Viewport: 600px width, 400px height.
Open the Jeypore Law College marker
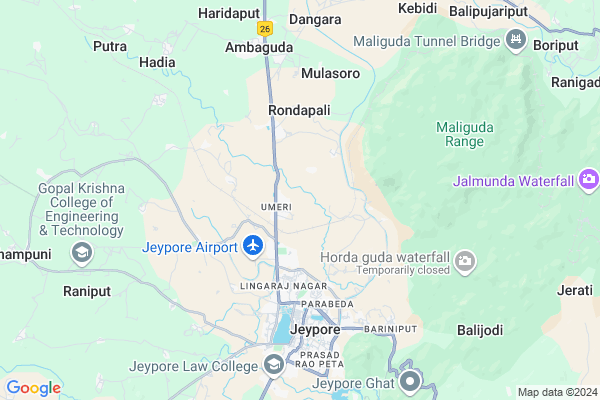(273, 364)
